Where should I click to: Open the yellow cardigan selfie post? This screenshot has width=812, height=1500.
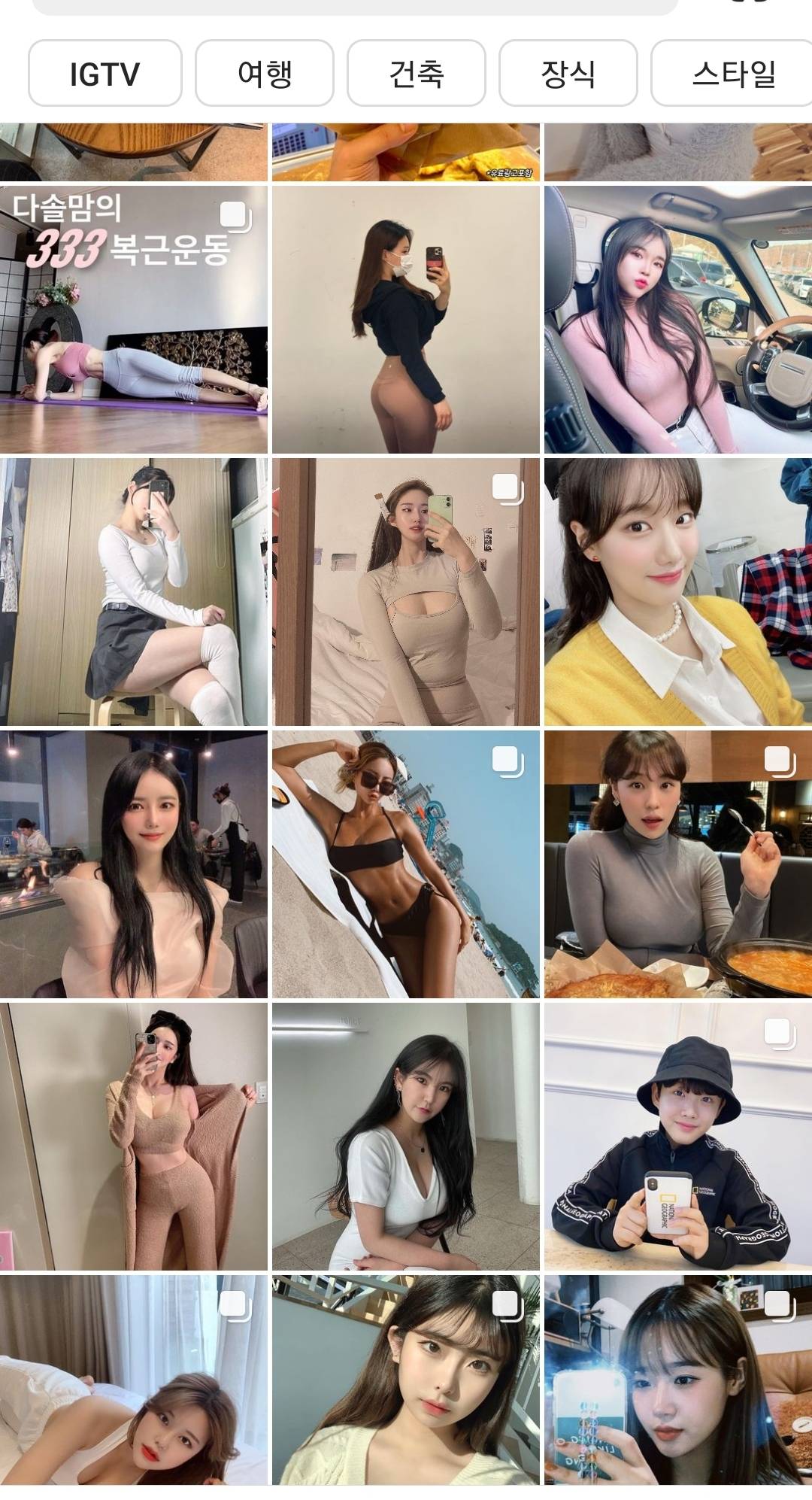pyautogui.click(x=677, y=591)
